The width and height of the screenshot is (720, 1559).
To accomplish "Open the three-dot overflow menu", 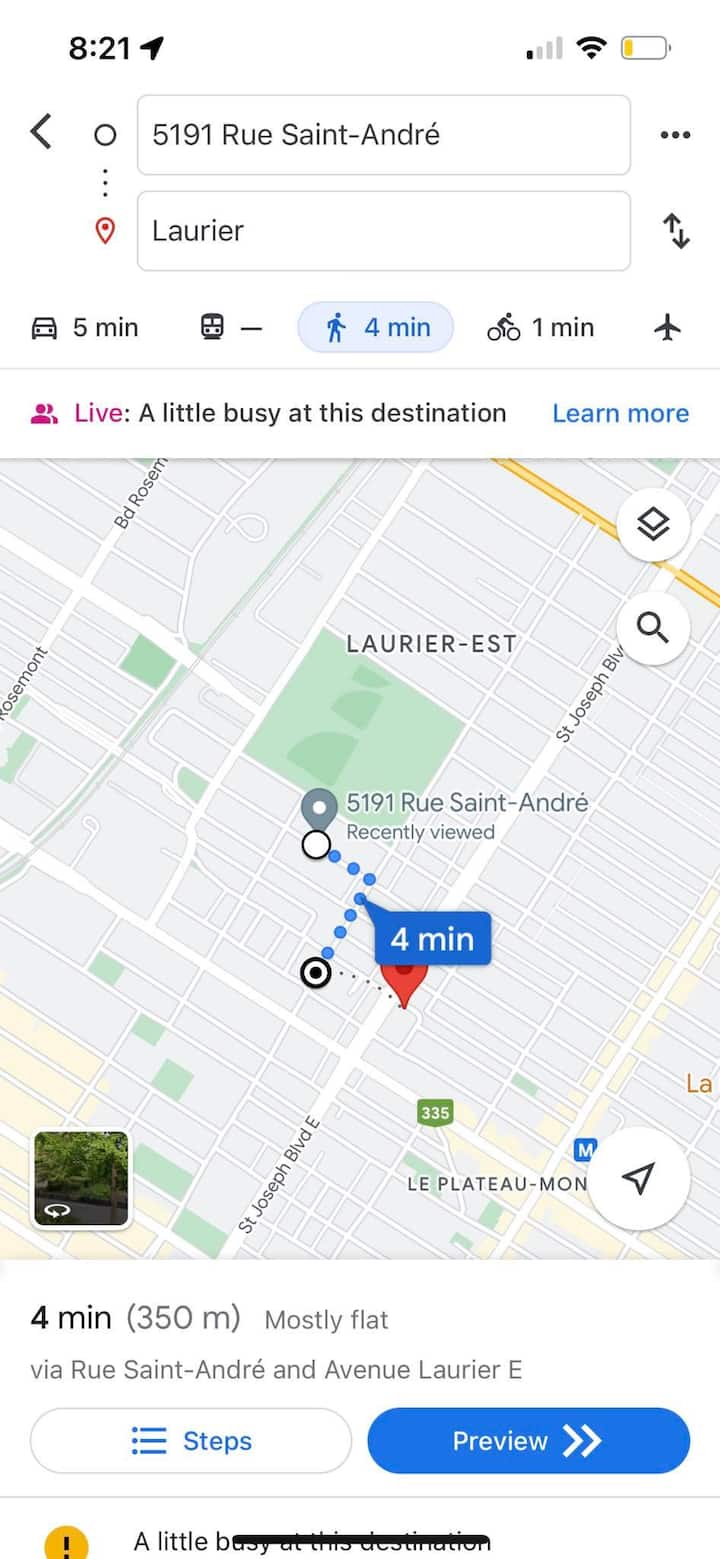I will coord(675,135).
